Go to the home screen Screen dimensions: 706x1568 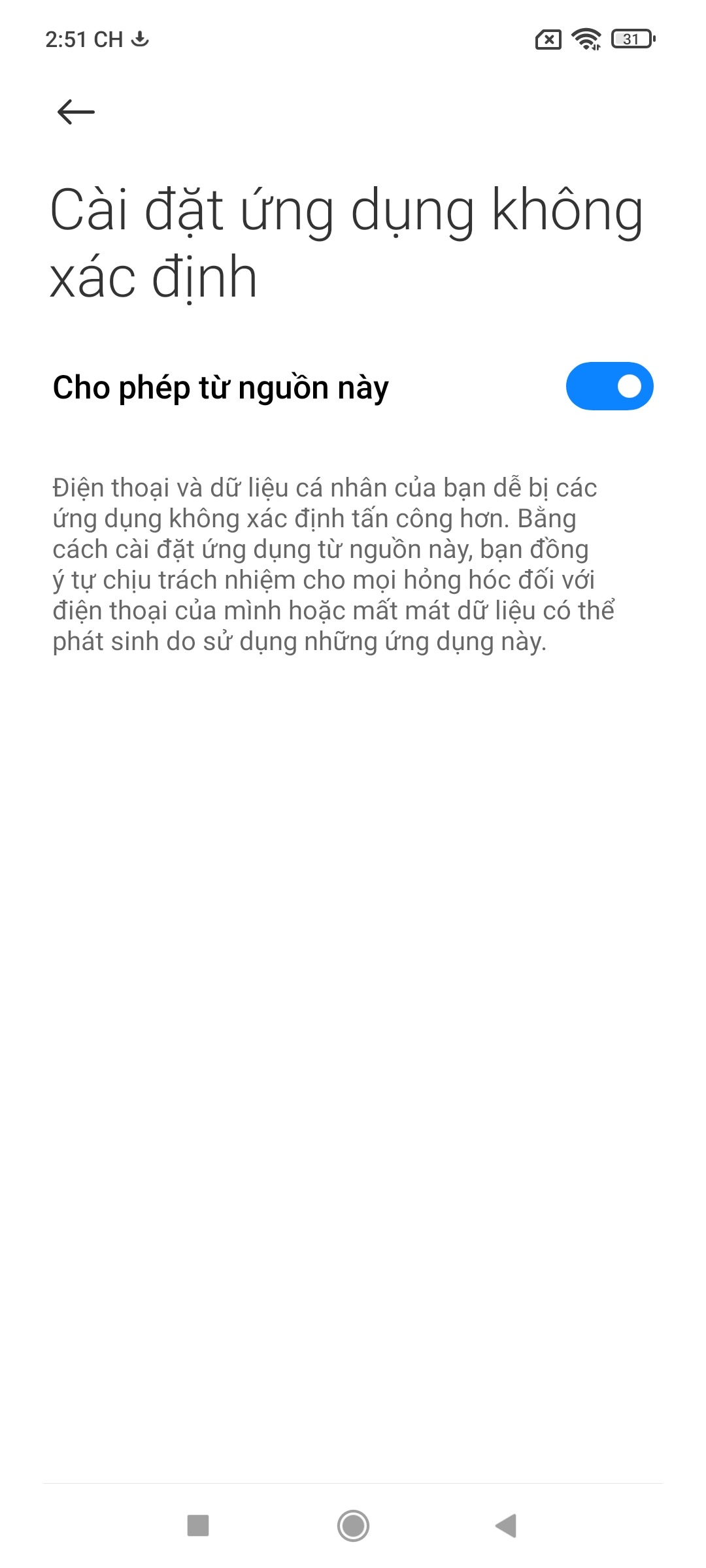[353, 1526]
